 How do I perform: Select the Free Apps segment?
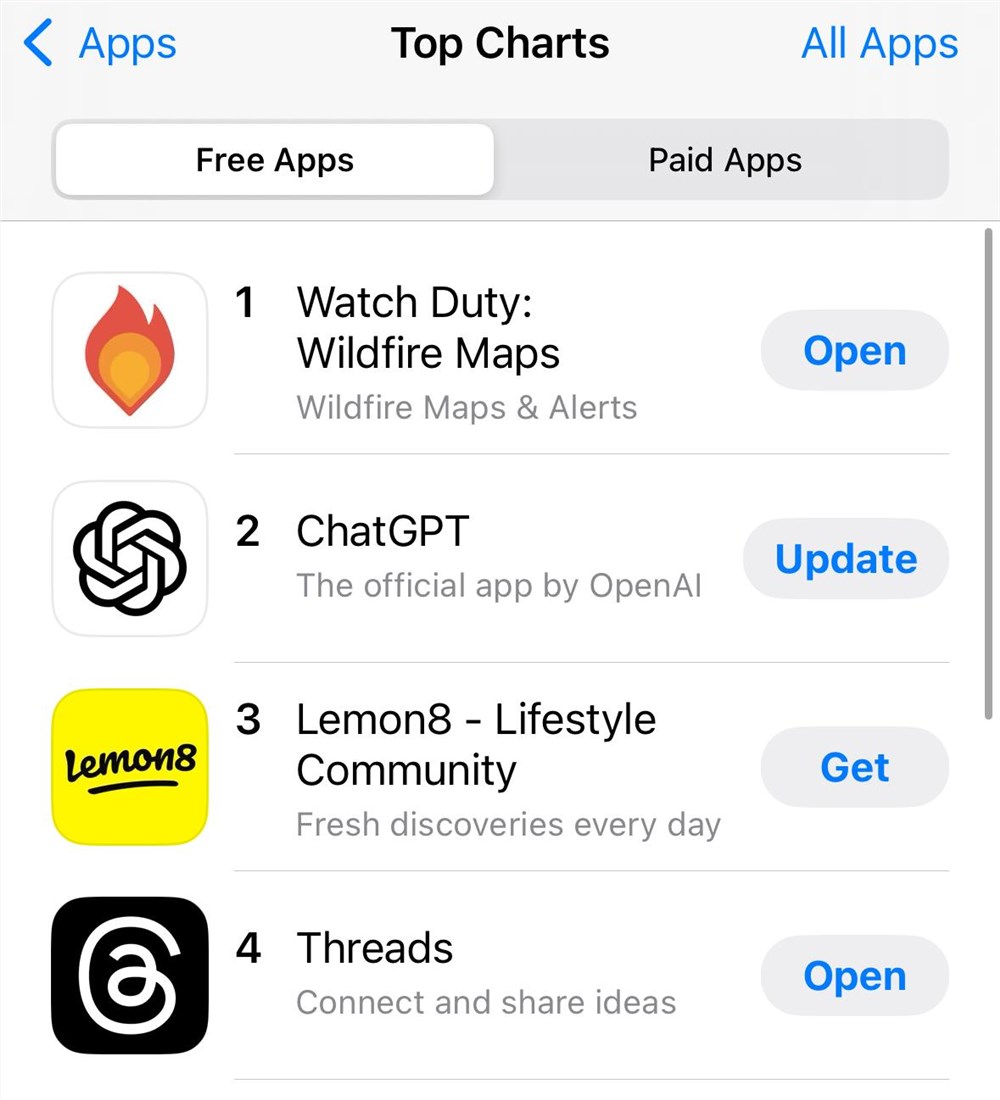coord(275,160)
